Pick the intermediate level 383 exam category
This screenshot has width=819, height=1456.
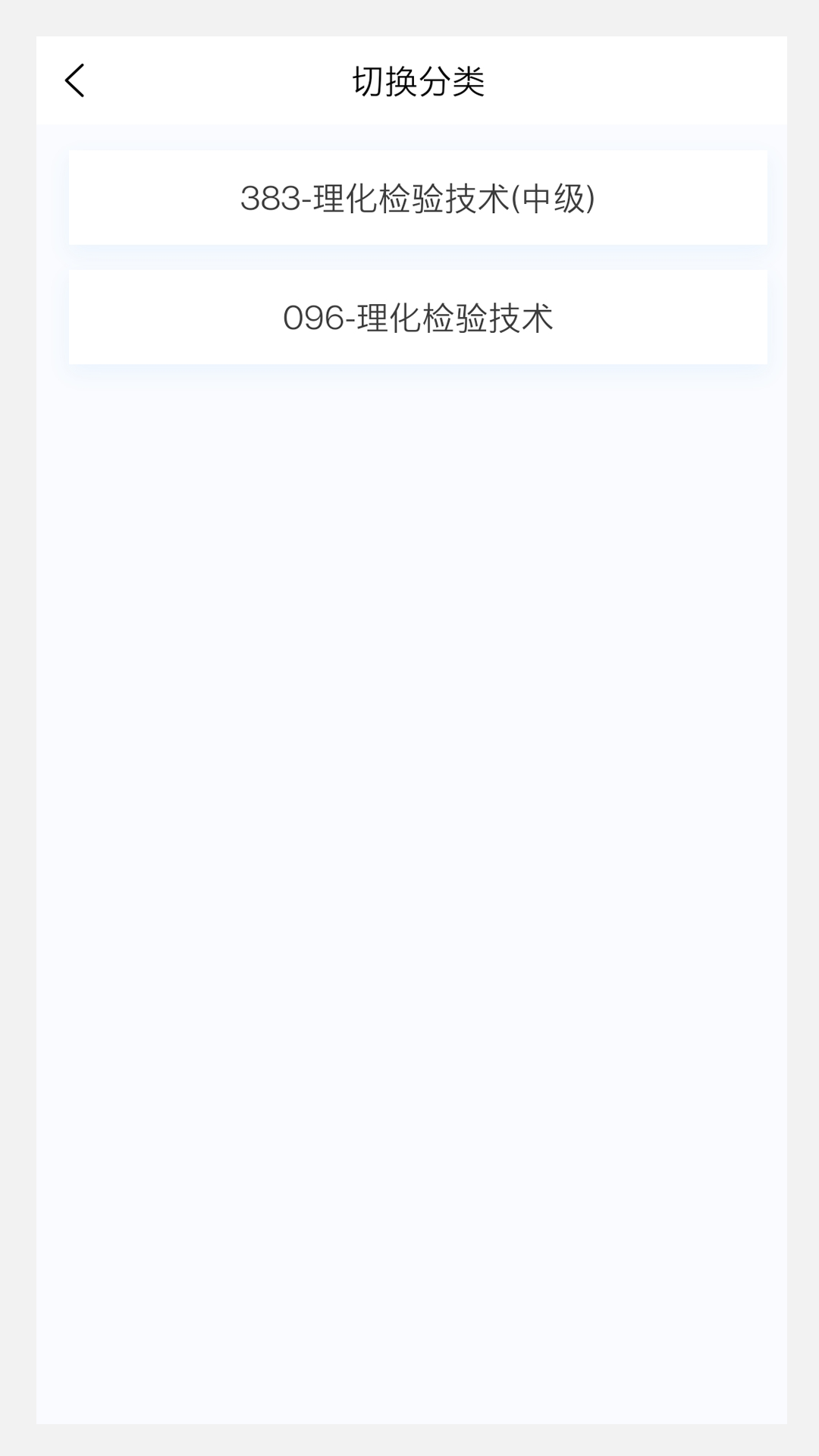419,197
